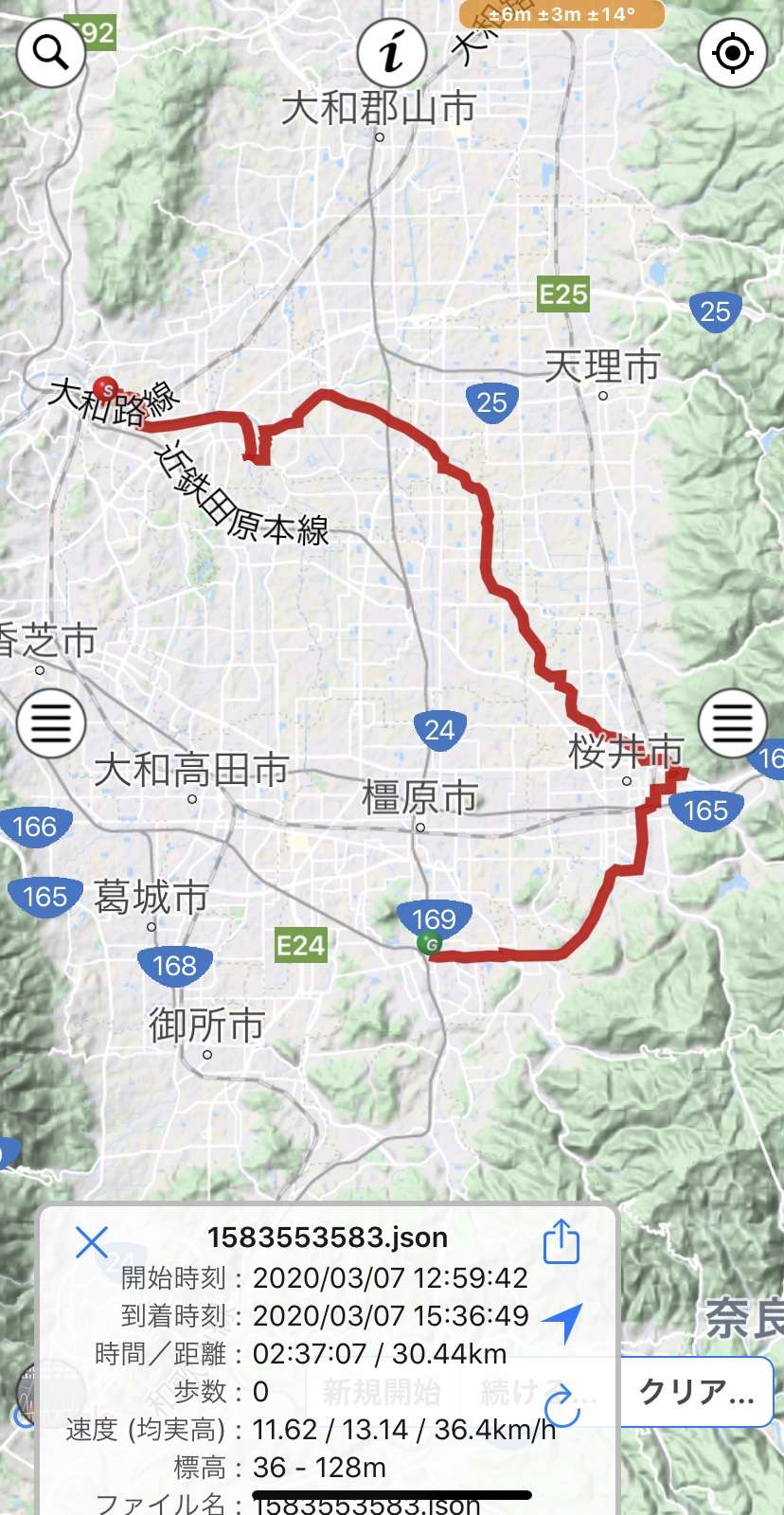784x1515 pixels.
Task: Center map on current location
Action: pyautogui.click(x=732, y=52)
